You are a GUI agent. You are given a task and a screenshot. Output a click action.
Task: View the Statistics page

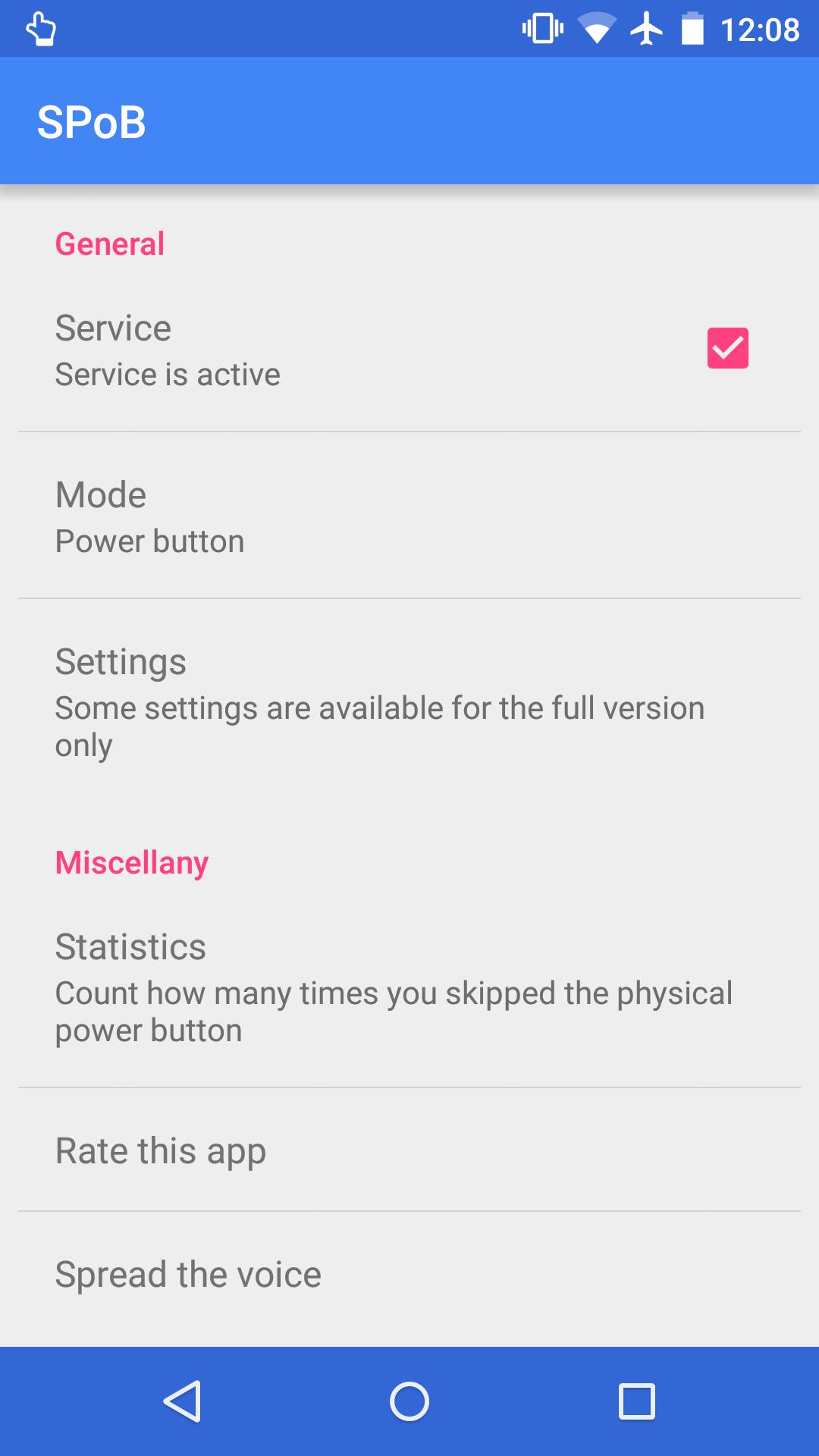coord(409,987)
